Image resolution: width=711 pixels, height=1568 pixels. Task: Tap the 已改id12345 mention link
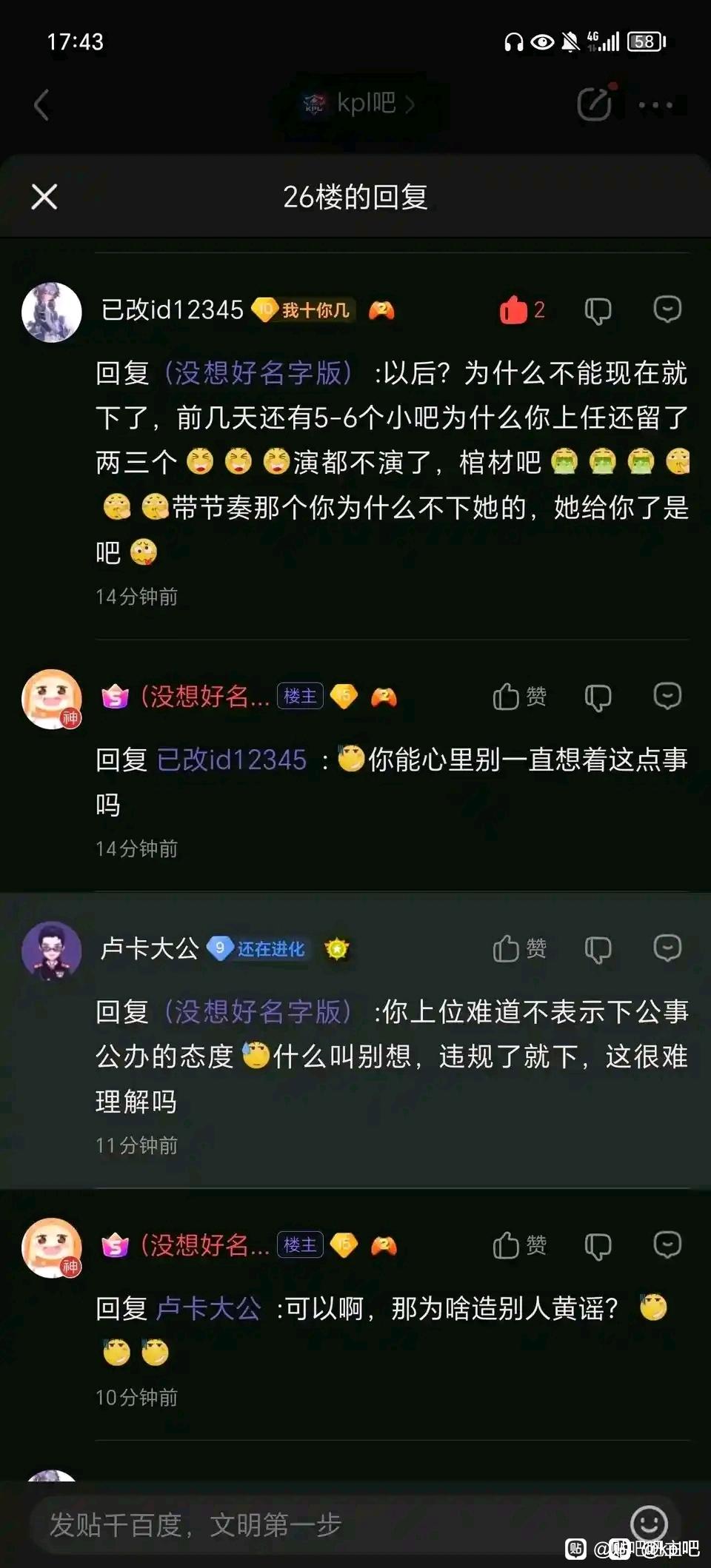pos(232,760)
